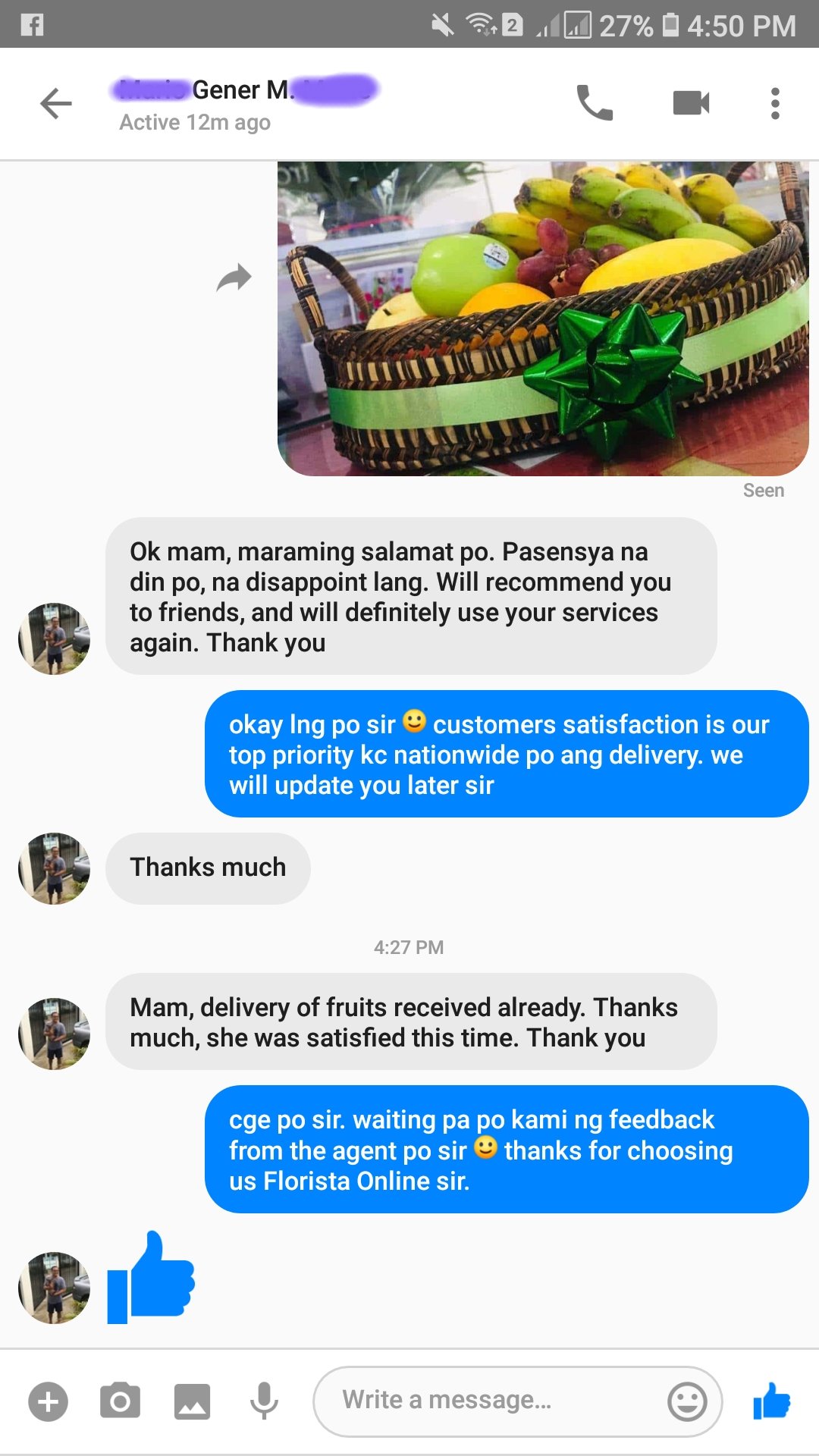
Task: View avatar next to "Thanks much"
Action: [54, 868]
